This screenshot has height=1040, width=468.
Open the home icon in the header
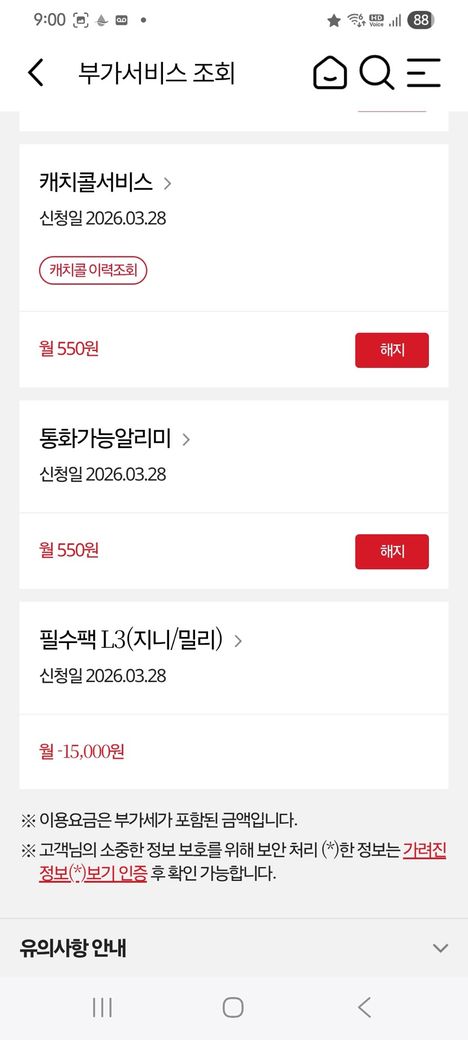click(329, 73)
